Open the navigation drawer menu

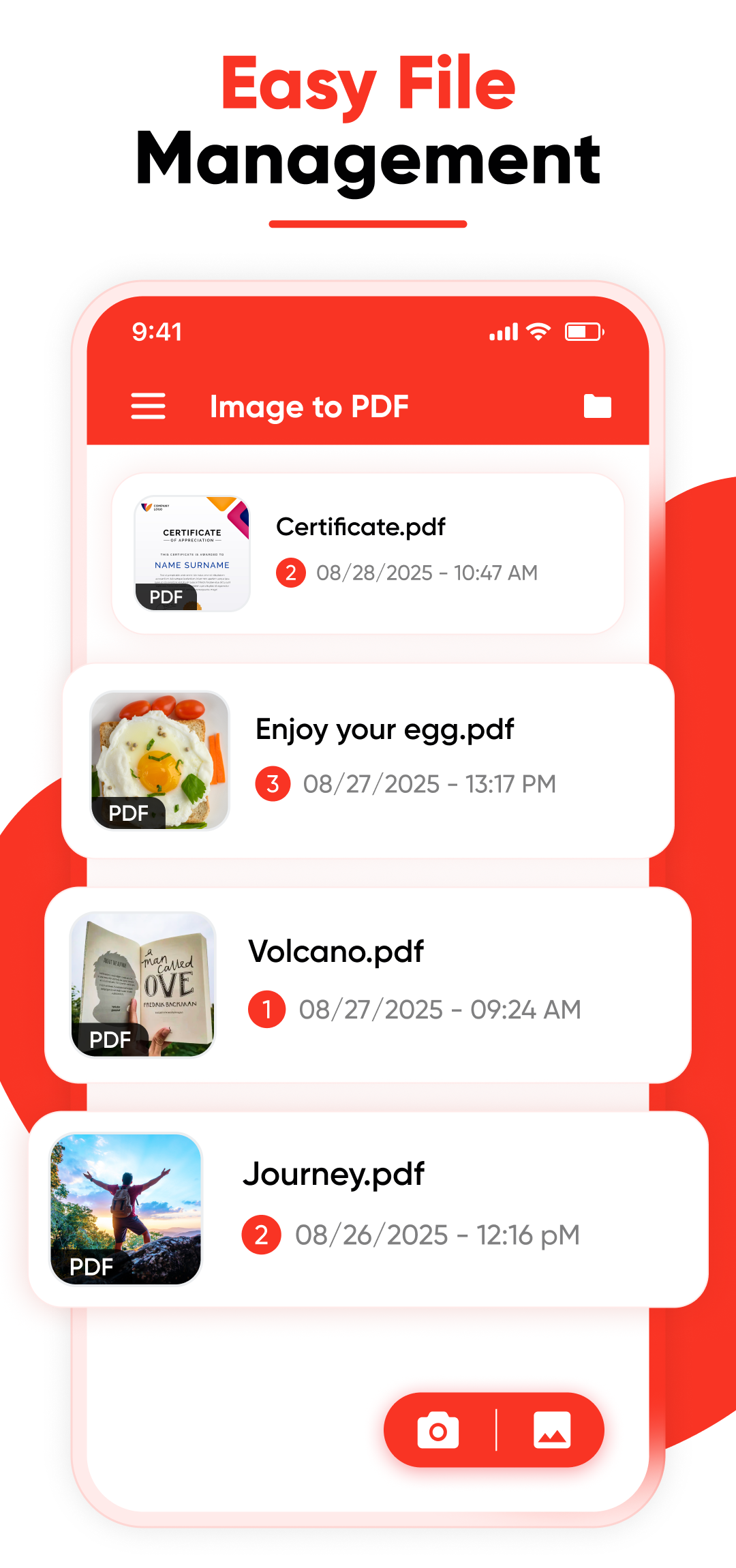pos(149,406)
